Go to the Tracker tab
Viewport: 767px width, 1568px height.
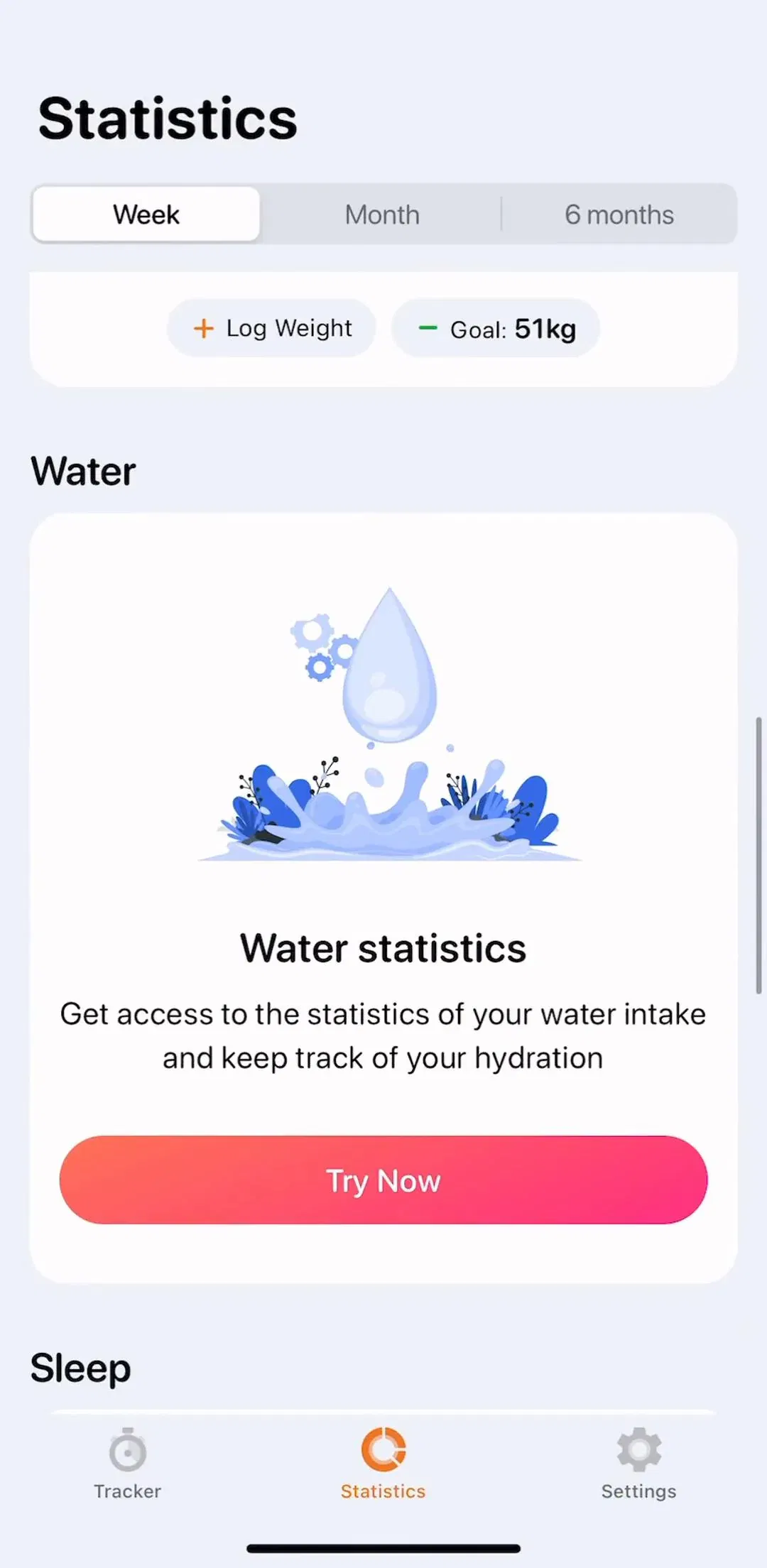[x=128, y=1464]
